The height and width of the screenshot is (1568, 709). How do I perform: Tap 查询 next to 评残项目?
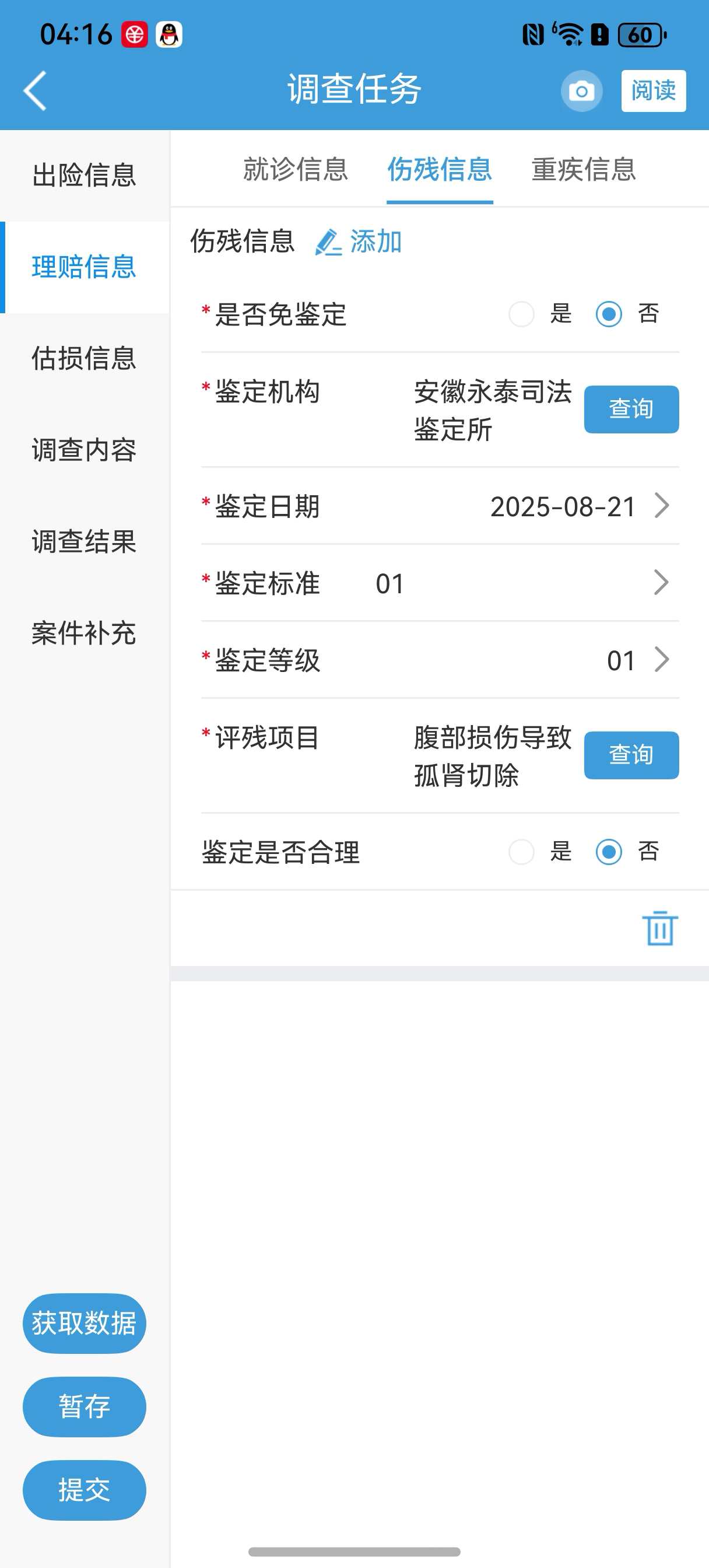click(631, 755)
